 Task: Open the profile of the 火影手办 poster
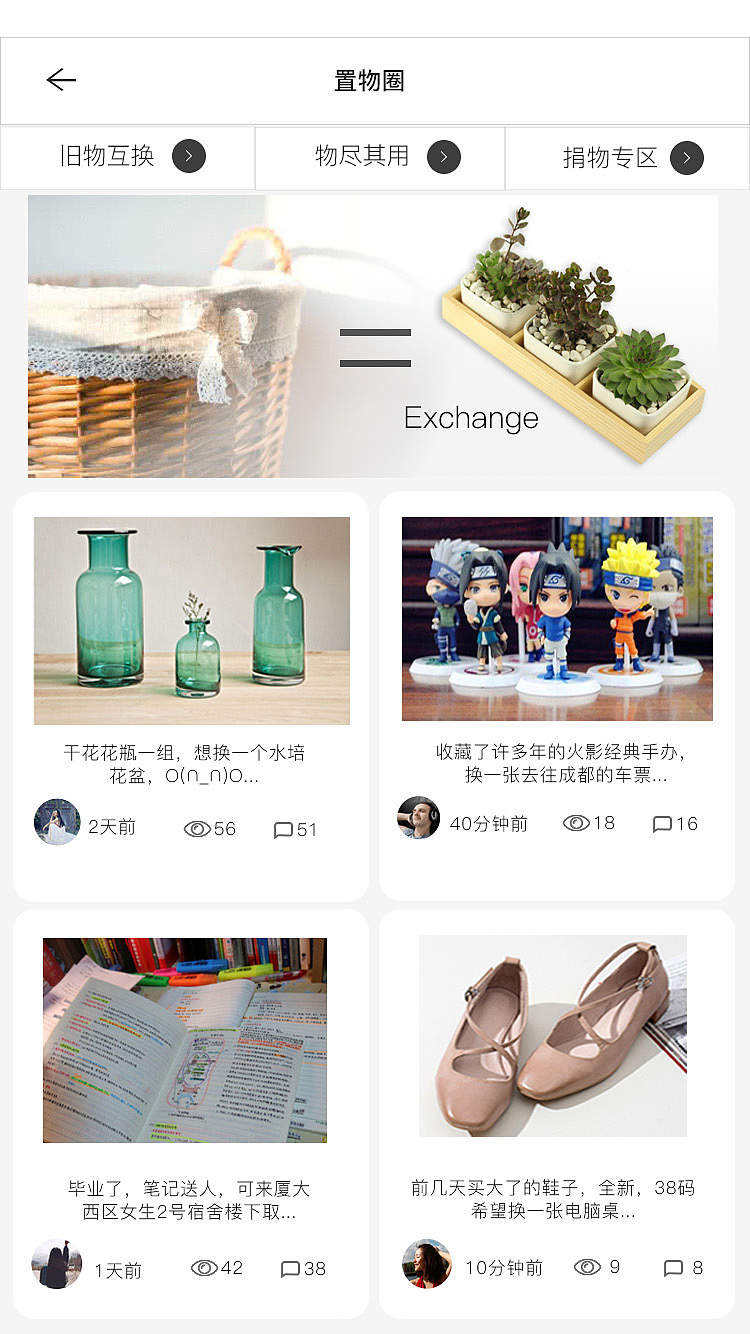click(419, 818)
